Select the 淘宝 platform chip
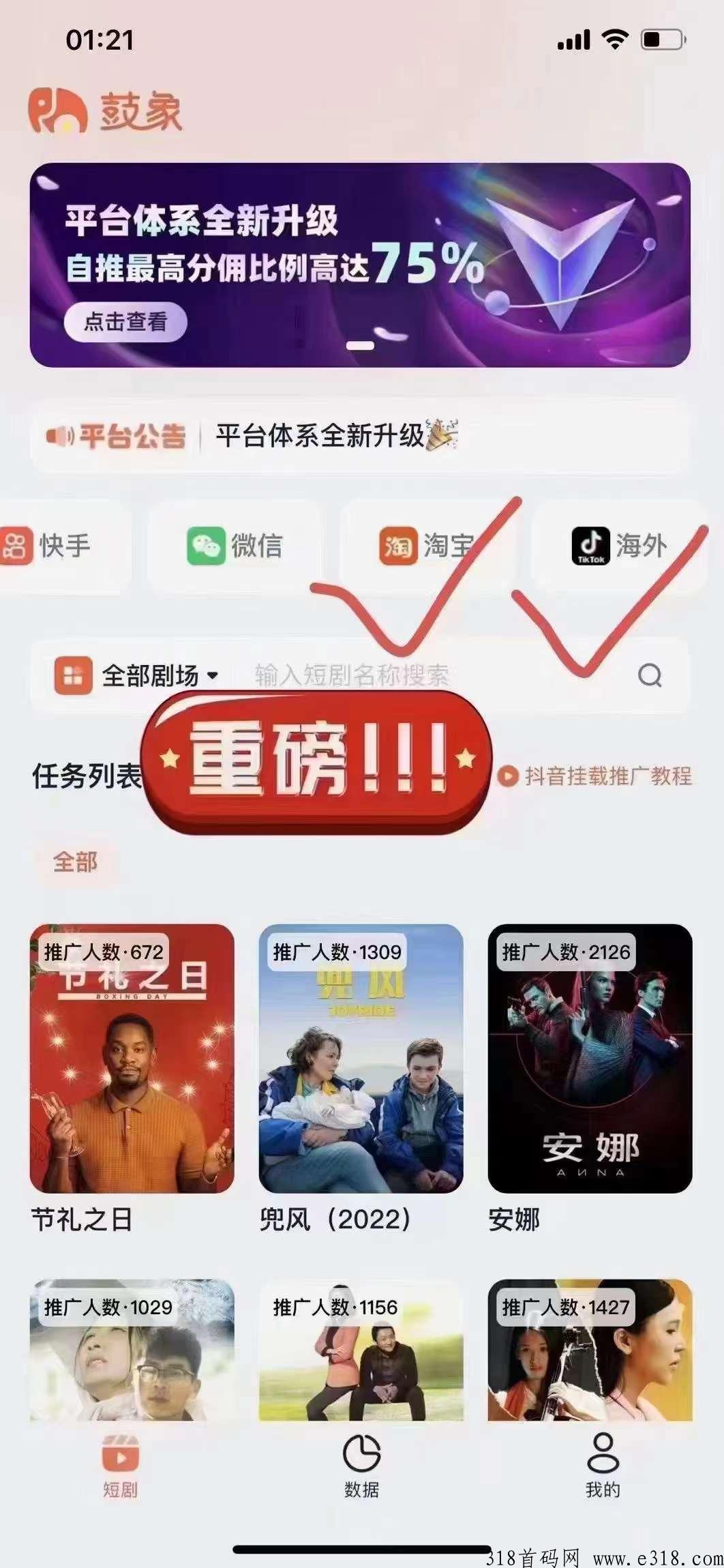 click(x=426, y=546)
